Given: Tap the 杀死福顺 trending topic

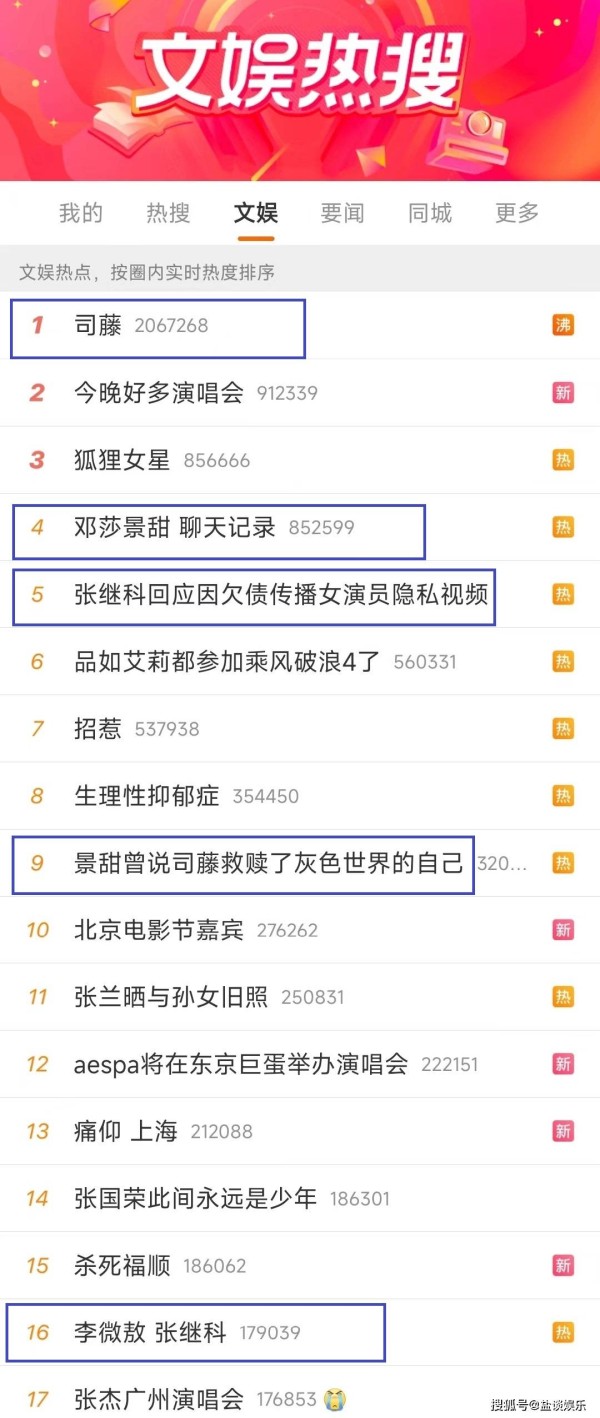Looking at the screenshot, I should pyautogui.click(x=122, y=1265).
